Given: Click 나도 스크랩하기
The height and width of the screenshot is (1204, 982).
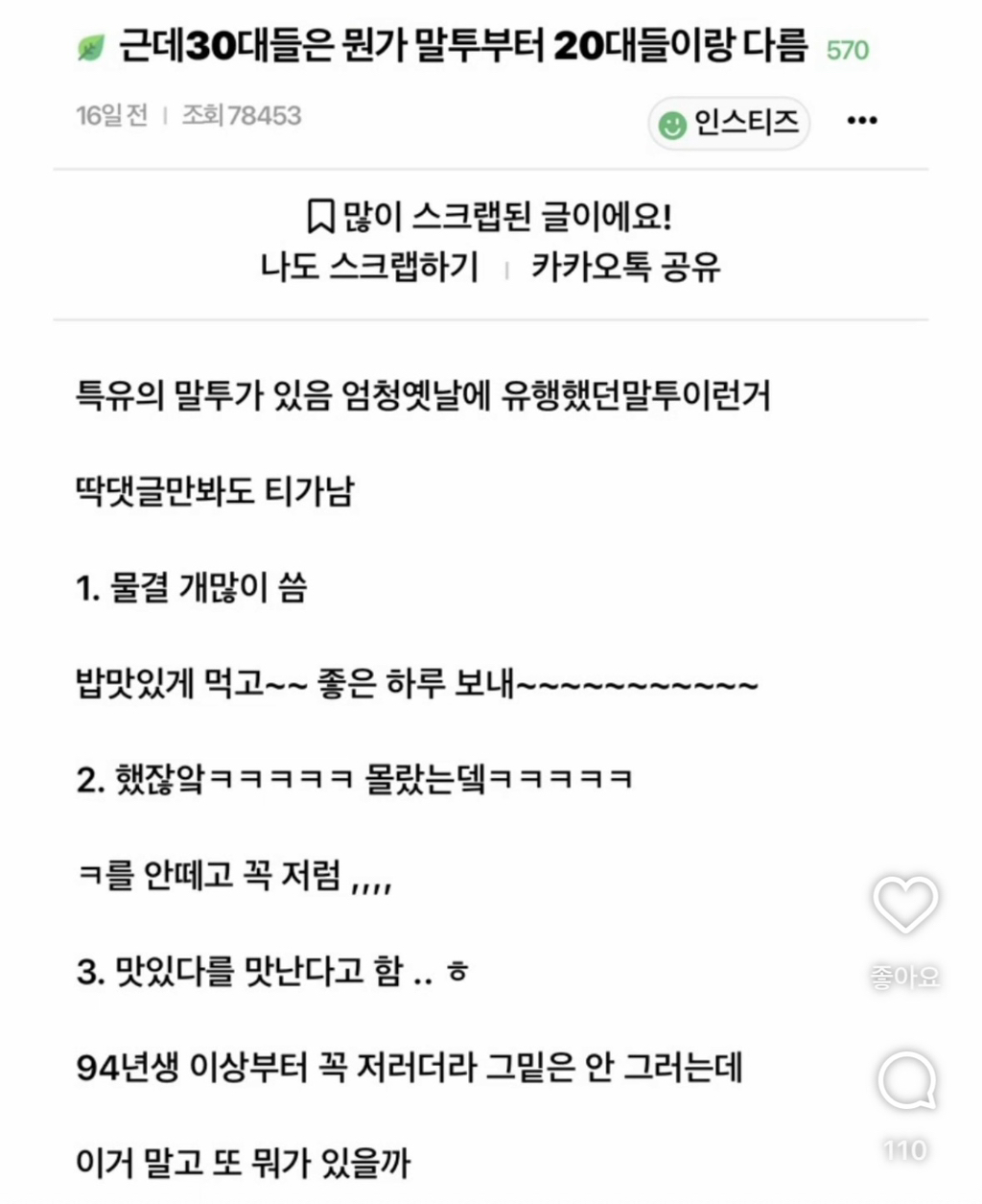Looking at the screenshot, I should click(x=370, y=269).
